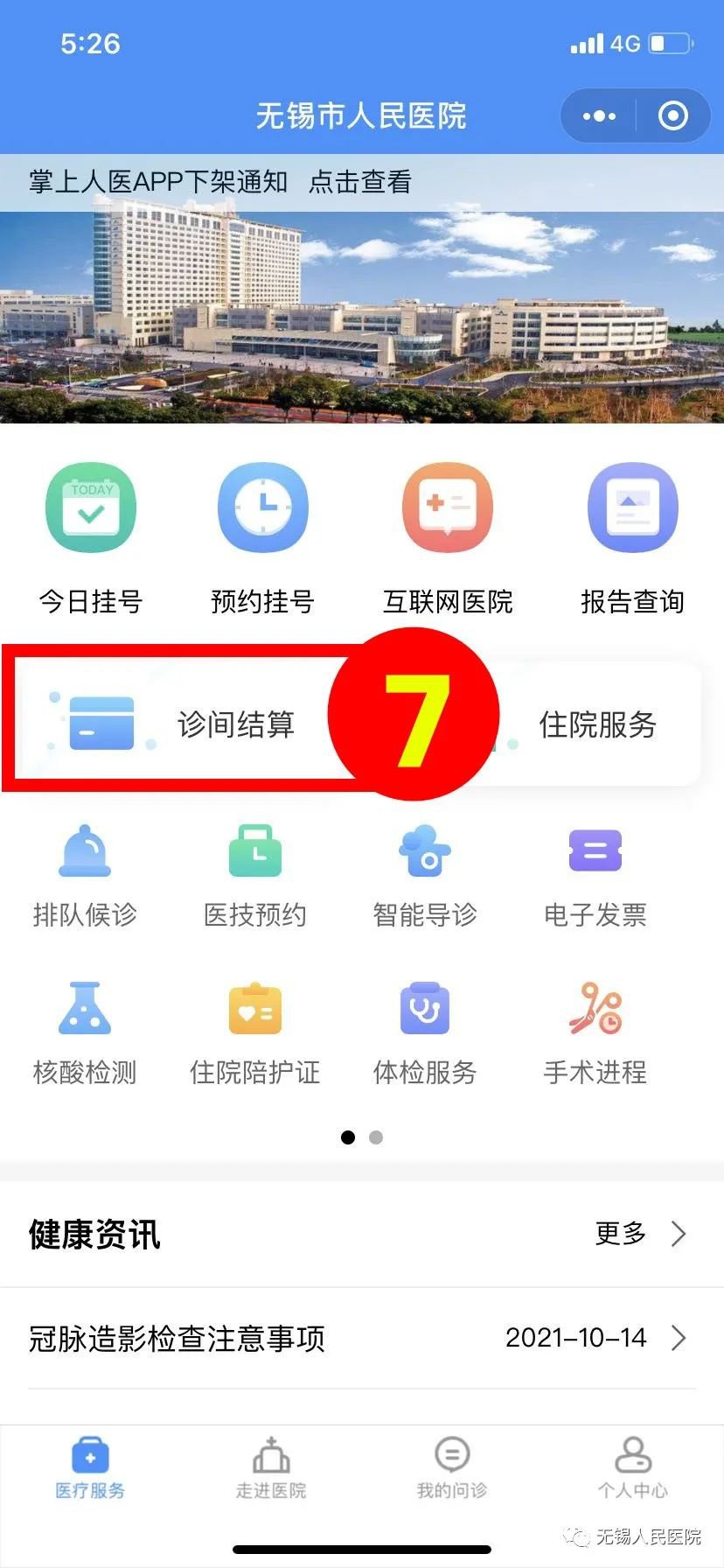Close the mini program with the circle button
The height and width of the screenshot is (1568, 724).
(x=672, y=115)
